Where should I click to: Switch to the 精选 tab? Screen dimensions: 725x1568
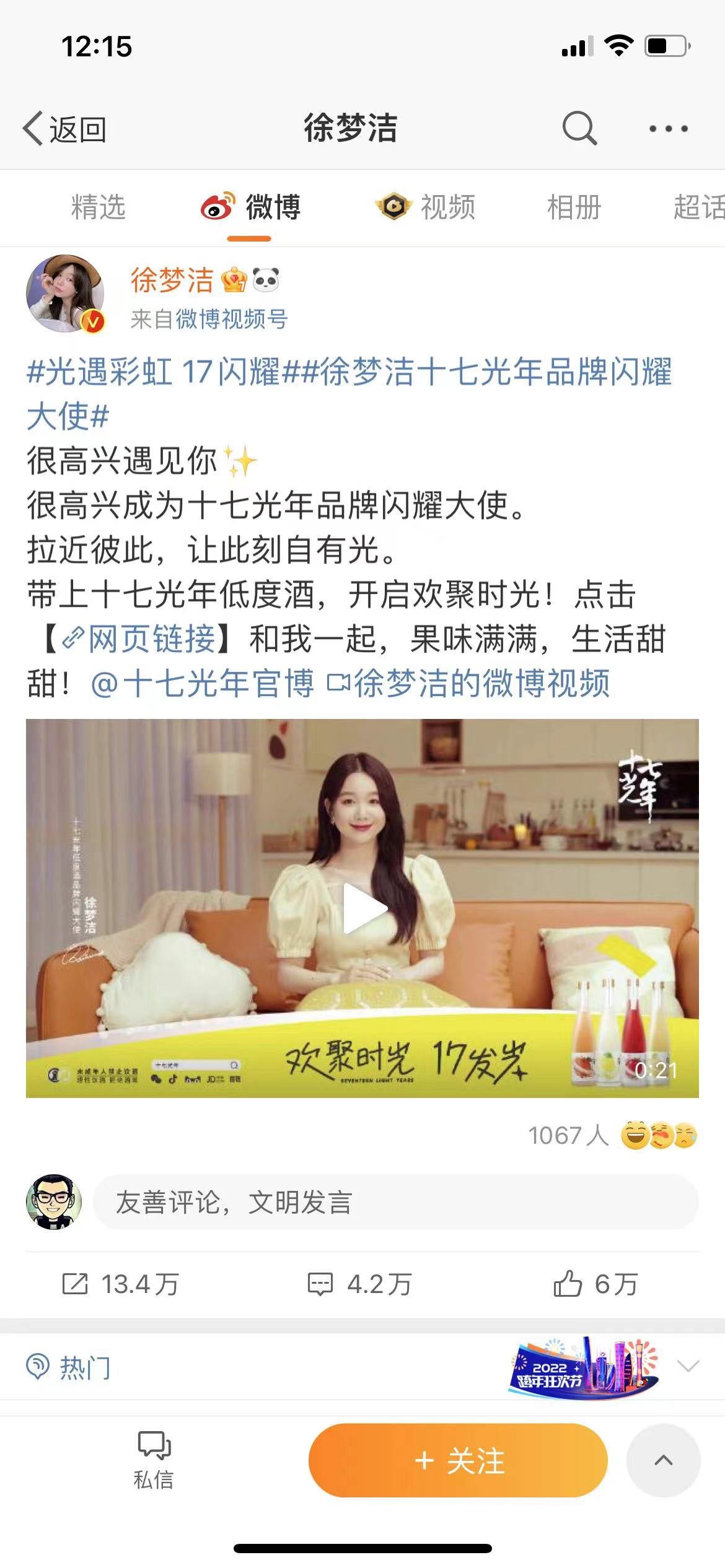(x=99, y=207)
